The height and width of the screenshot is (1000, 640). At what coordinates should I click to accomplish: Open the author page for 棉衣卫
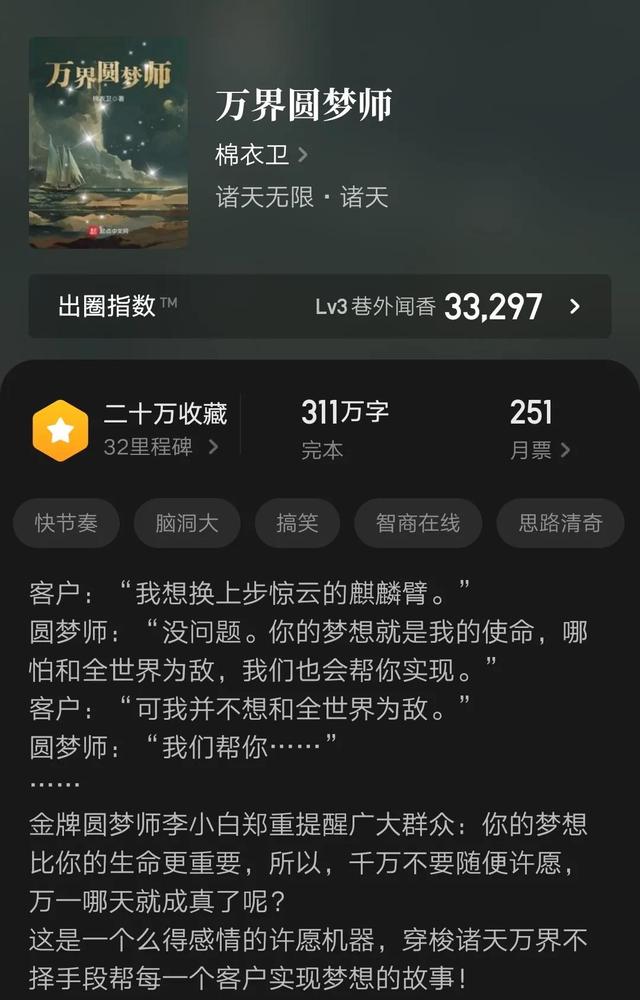(260, 155)
